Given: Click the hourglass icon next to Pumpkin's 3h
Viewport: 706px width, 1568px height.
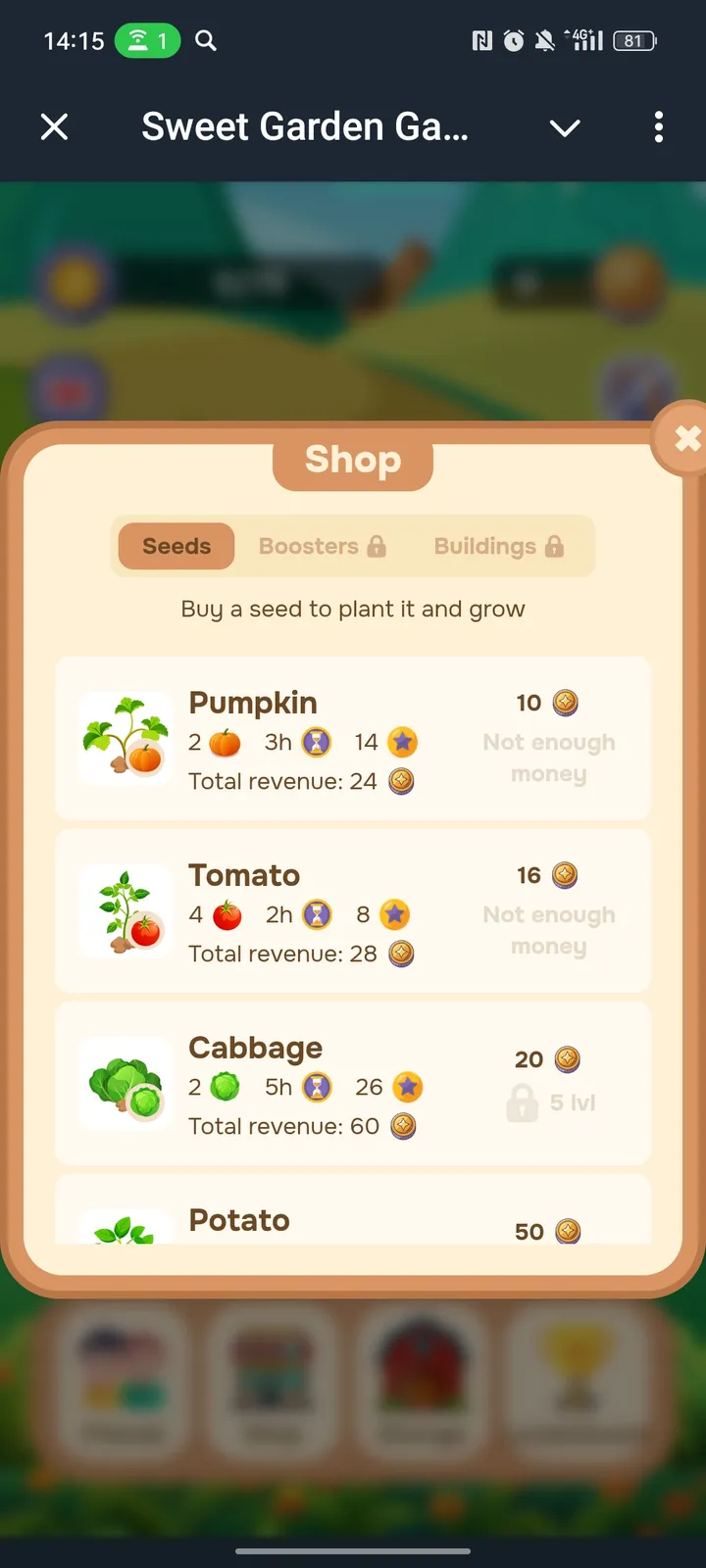Looking at the screenshot, I should click(x=317, y=742).
